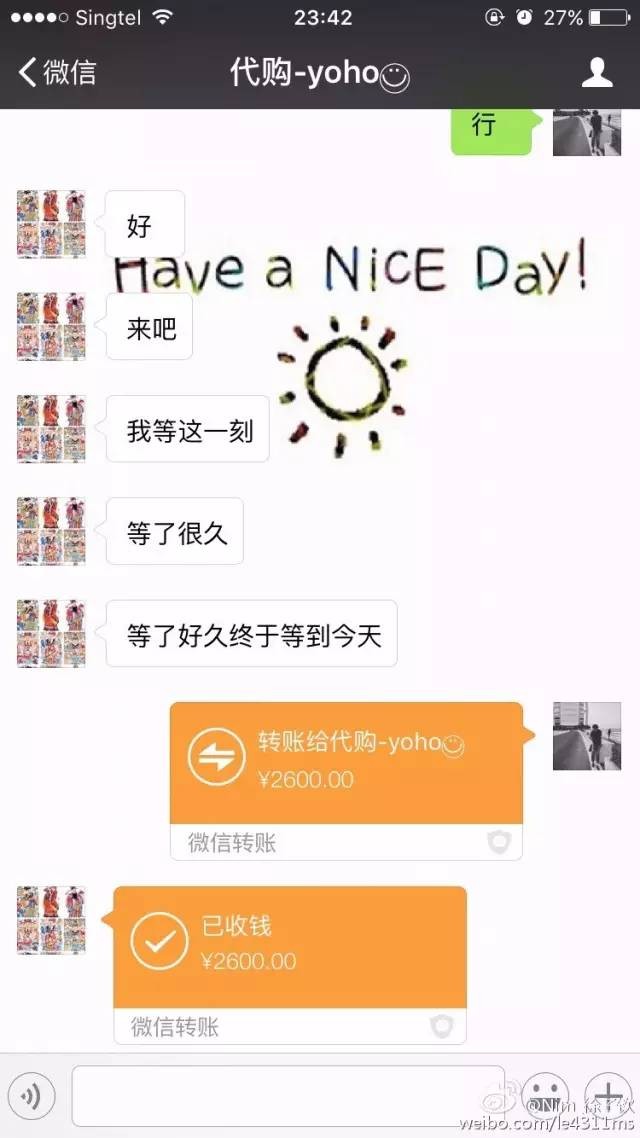The image size is (640, 1138).
Task: Tap the message text field
Action: pos(288,1096)
